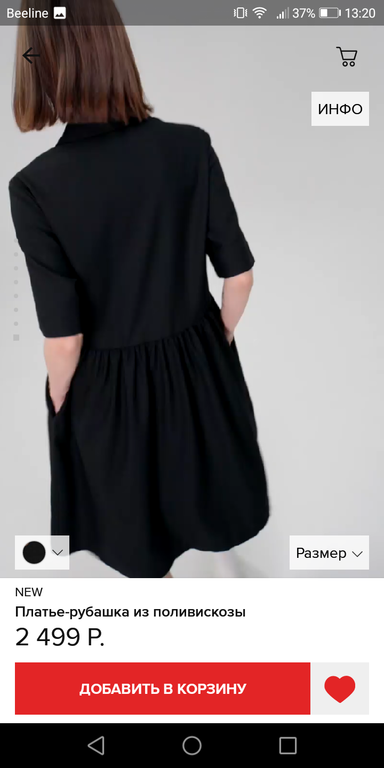Open the ИНФО product details

click(x=340, y=109)
